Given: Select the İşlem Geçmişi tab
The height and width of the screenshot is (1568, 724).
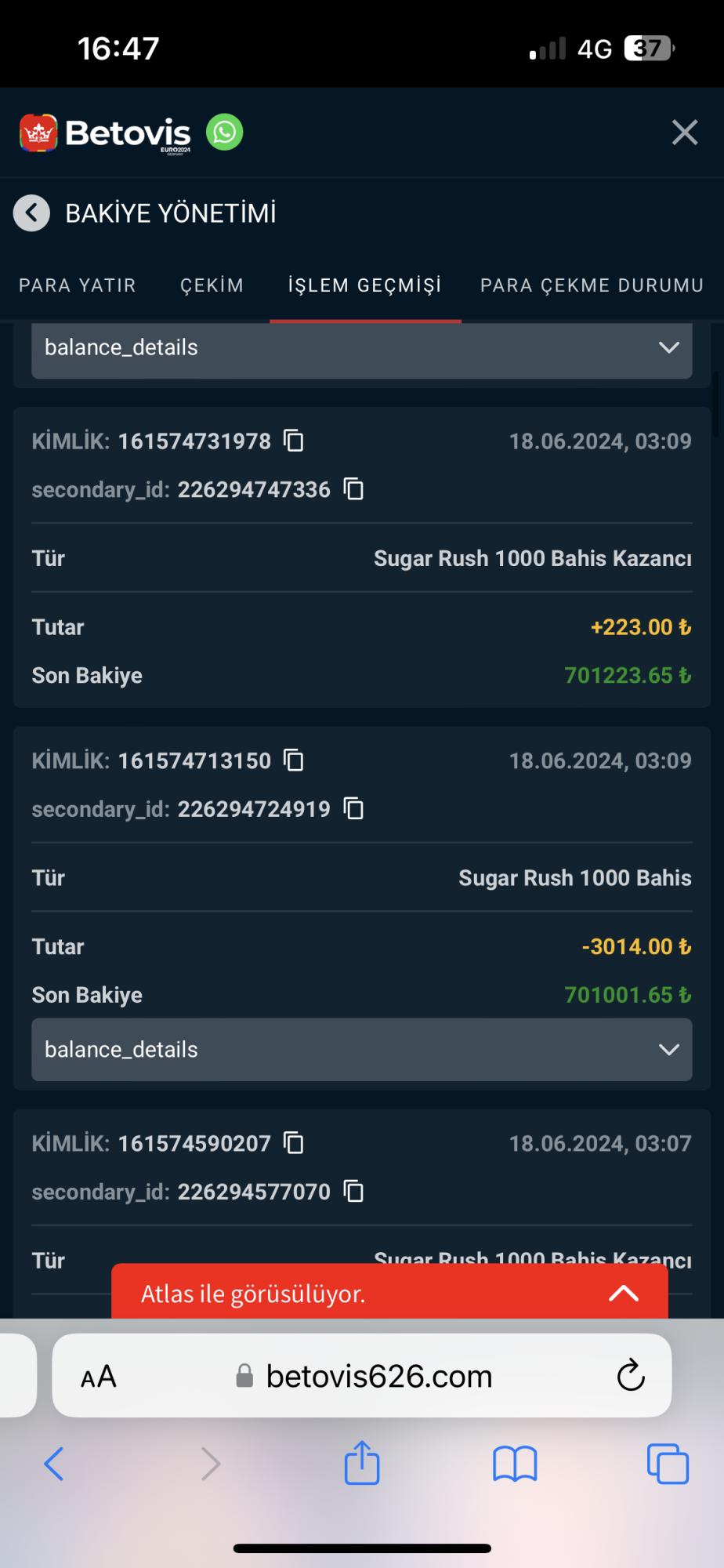Looking at the screenshot, I should tap(365, 285).
